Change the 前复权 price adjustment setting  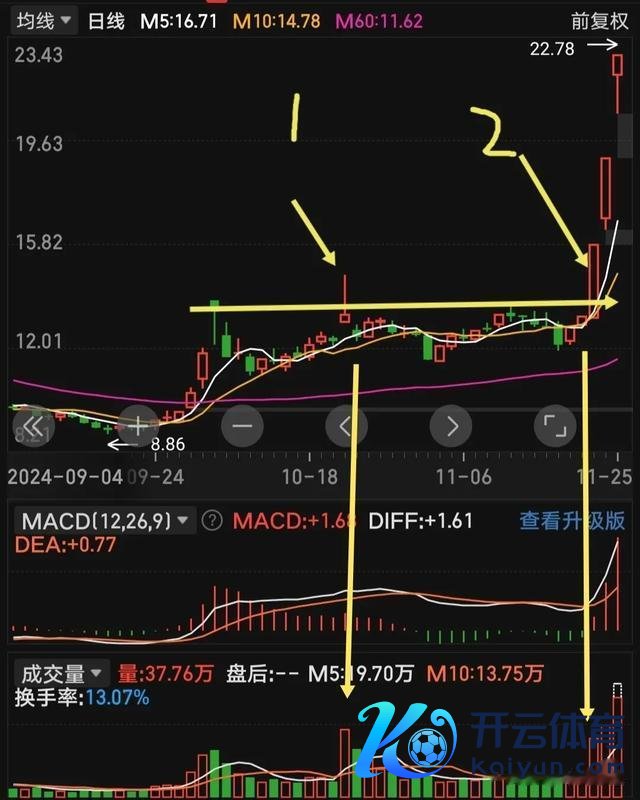(x=597, y=20)
